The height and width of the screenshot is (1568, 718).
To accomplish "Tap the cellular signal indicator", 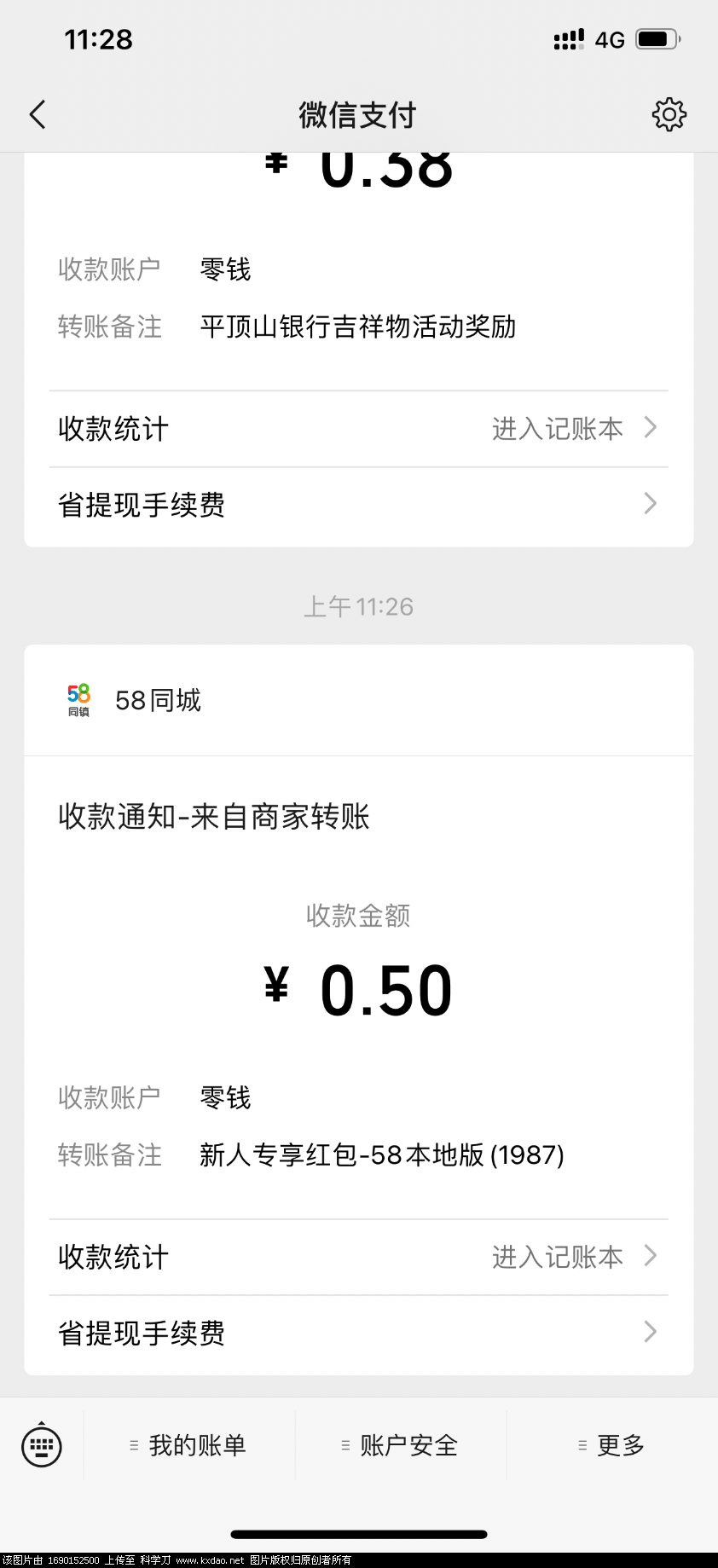I will pyautogui.click(x=568, y=38).
